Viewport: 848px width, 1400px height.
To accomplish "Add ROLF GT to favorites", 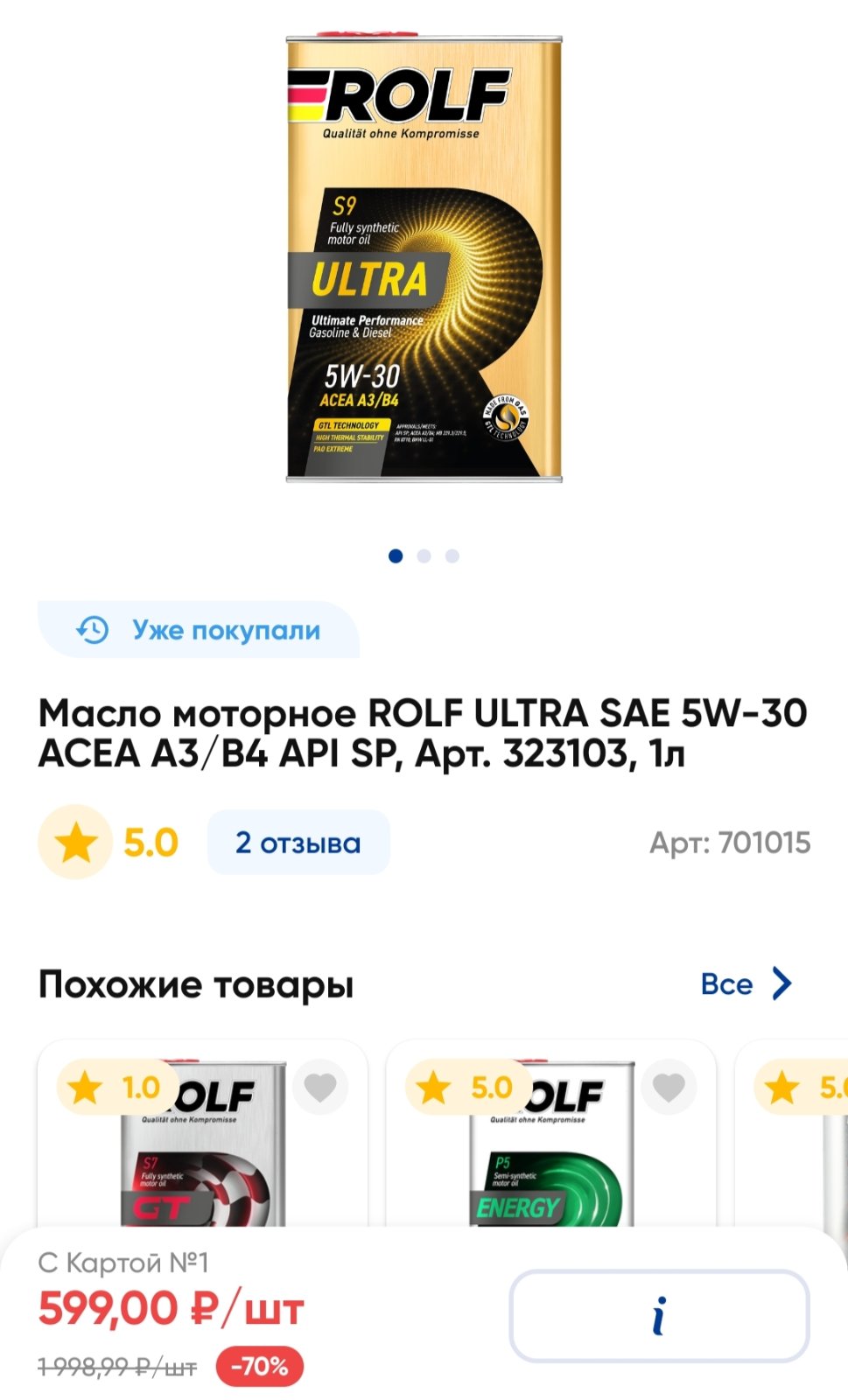I will click(x=320, y=1088).
